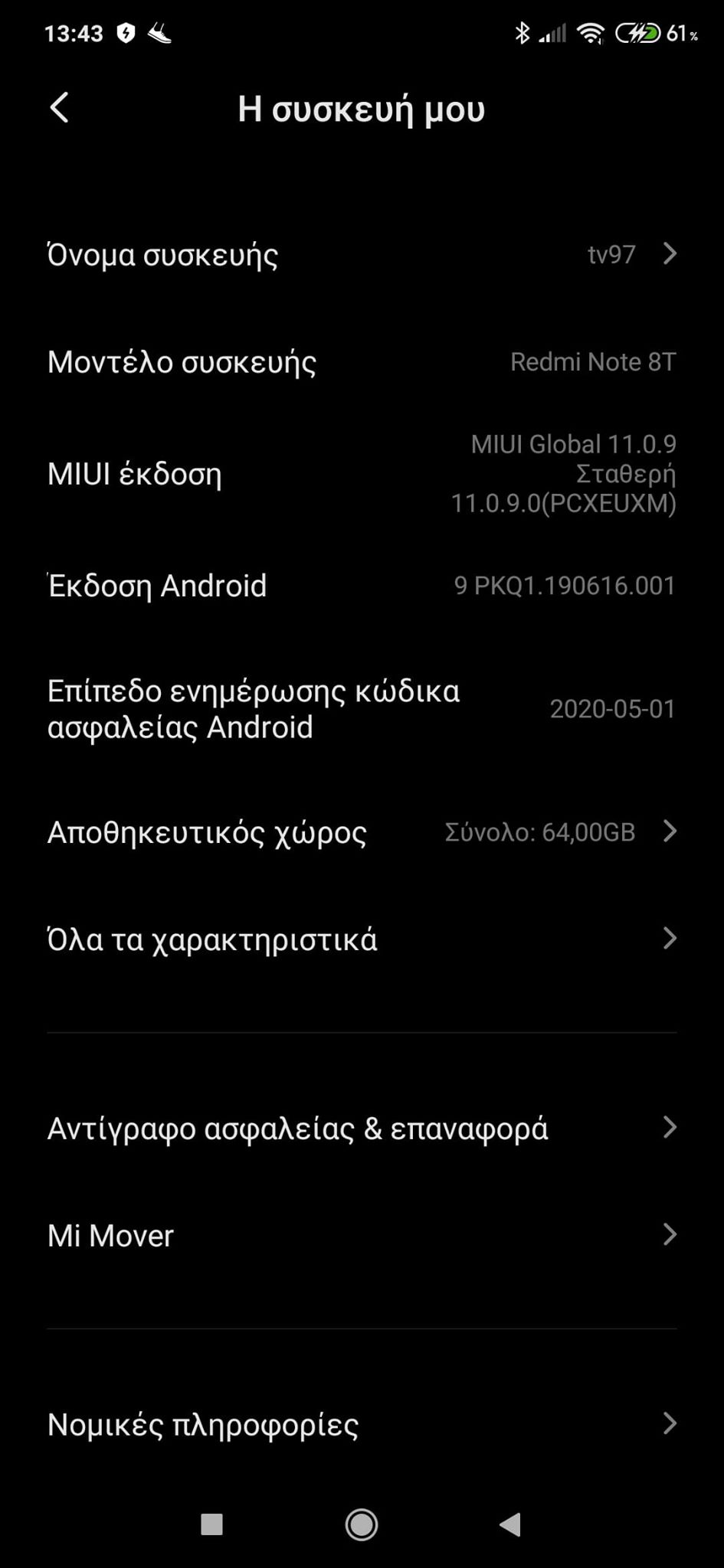Viewport: 724px width, 1568px height.
Task: Open Αποθηκευτικός χώρος storage details
Action: pos(362,831)
